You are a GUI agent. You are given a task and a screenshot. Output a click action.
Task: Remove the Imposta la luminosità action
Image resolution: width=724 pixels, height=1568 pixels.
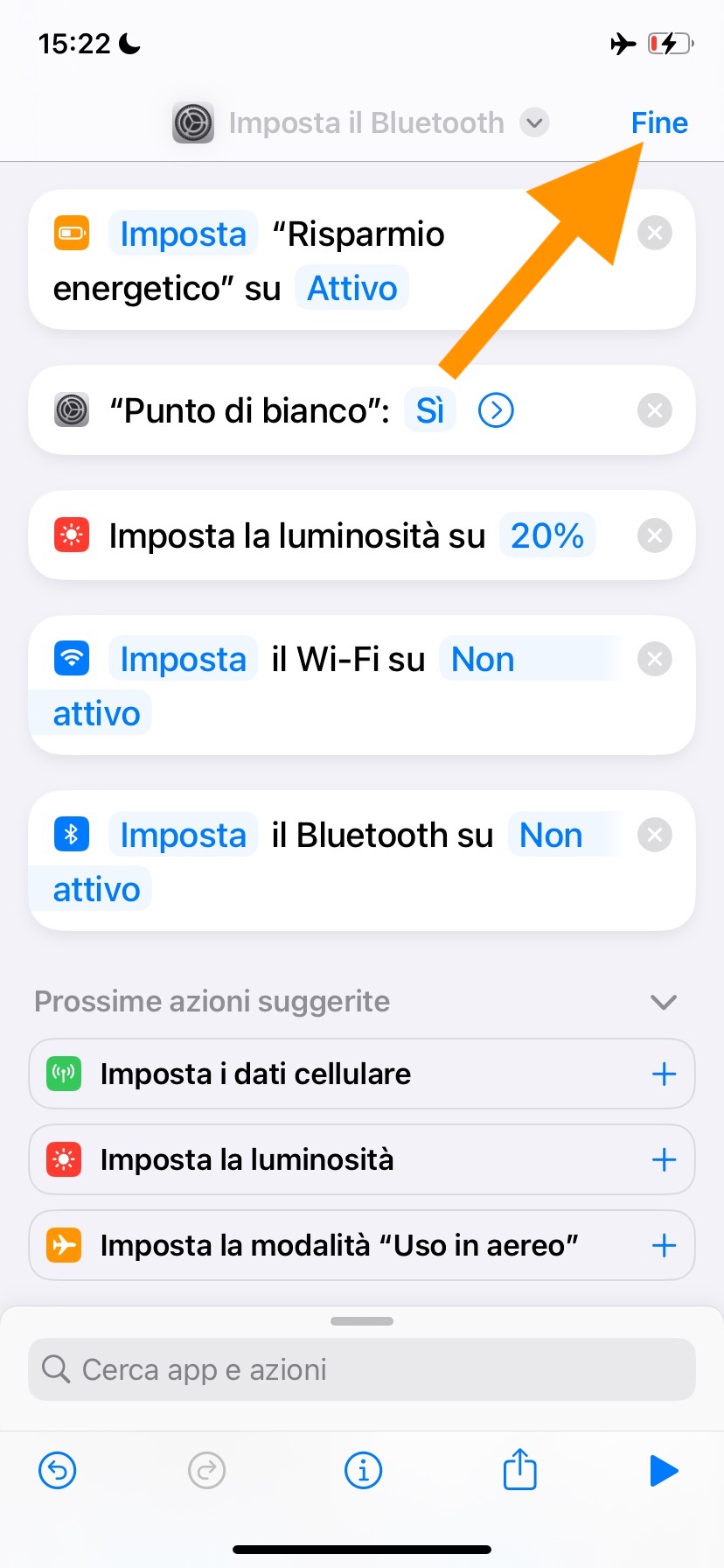point(654,535)
